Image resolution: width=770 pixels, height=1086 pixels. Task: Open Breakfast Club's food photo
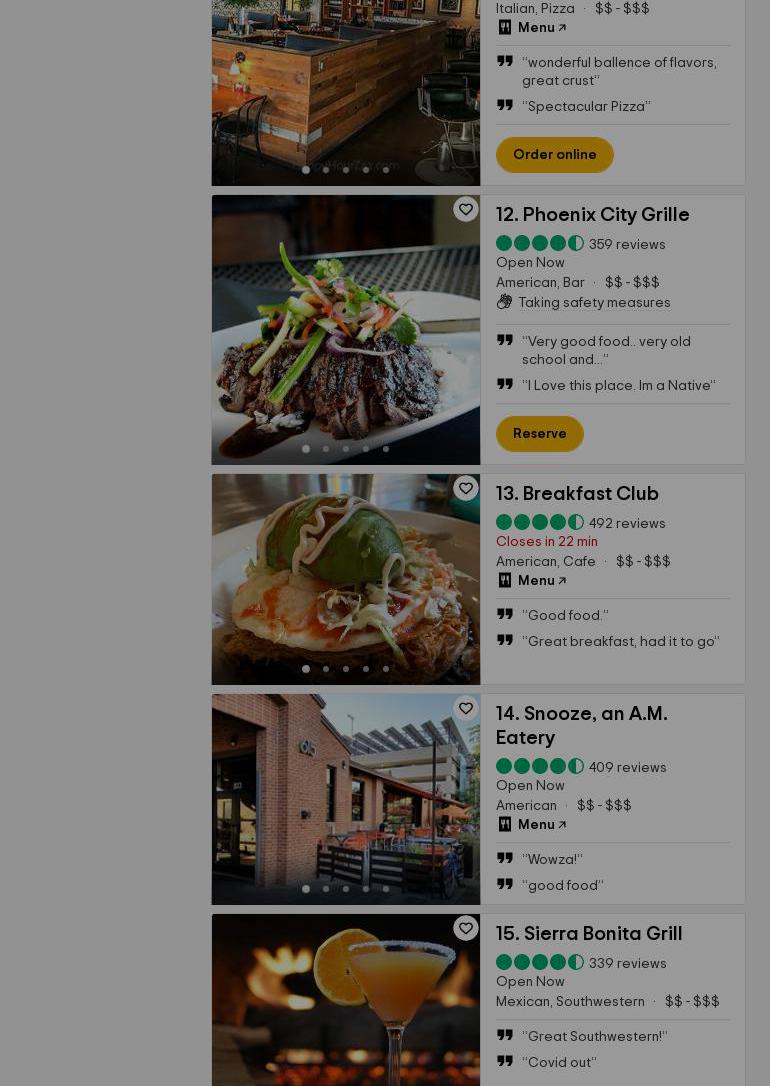(345, 580)
